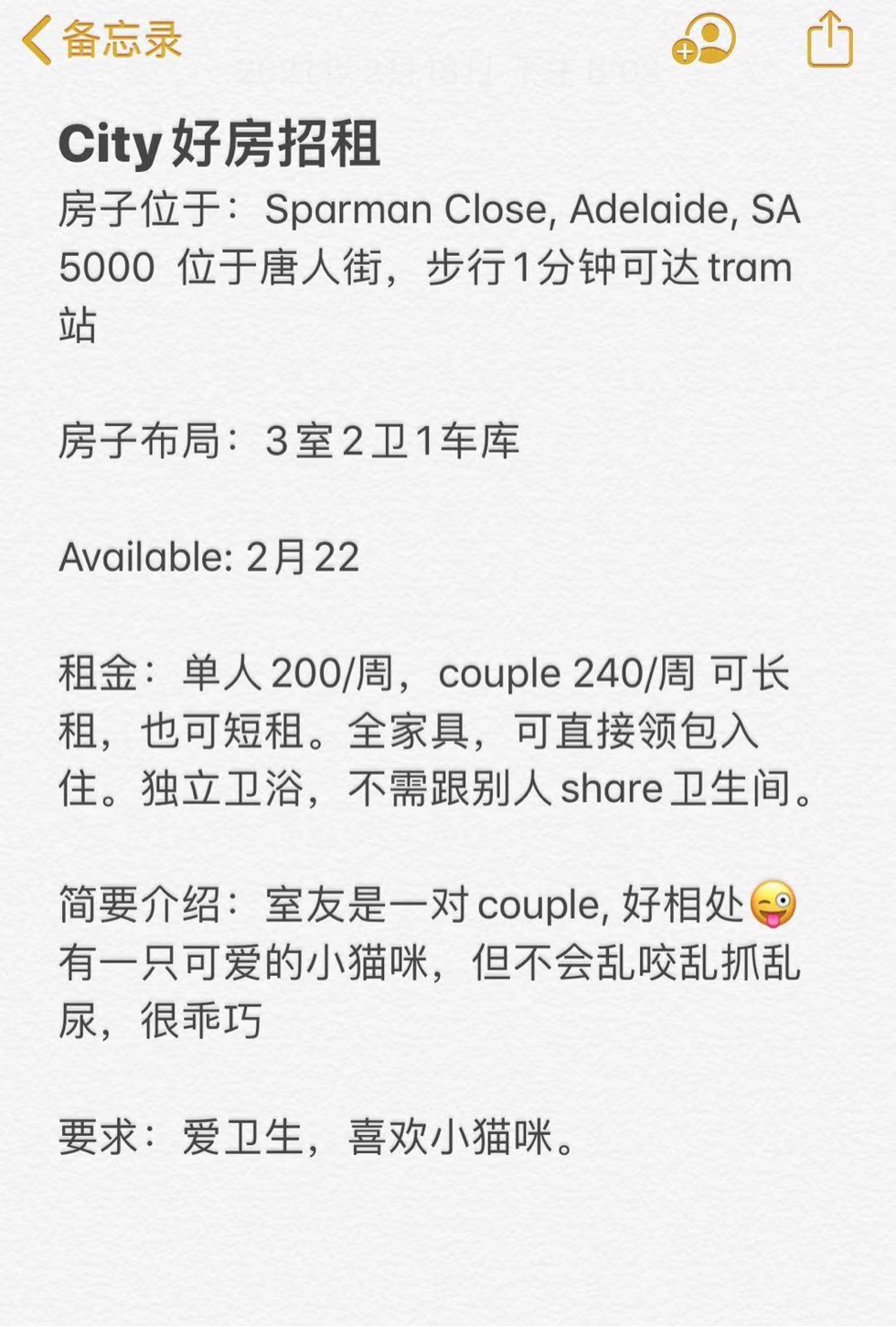Go back to 备忘录 notes list
The image size is (896, 1327).
(x=101, y=40)
